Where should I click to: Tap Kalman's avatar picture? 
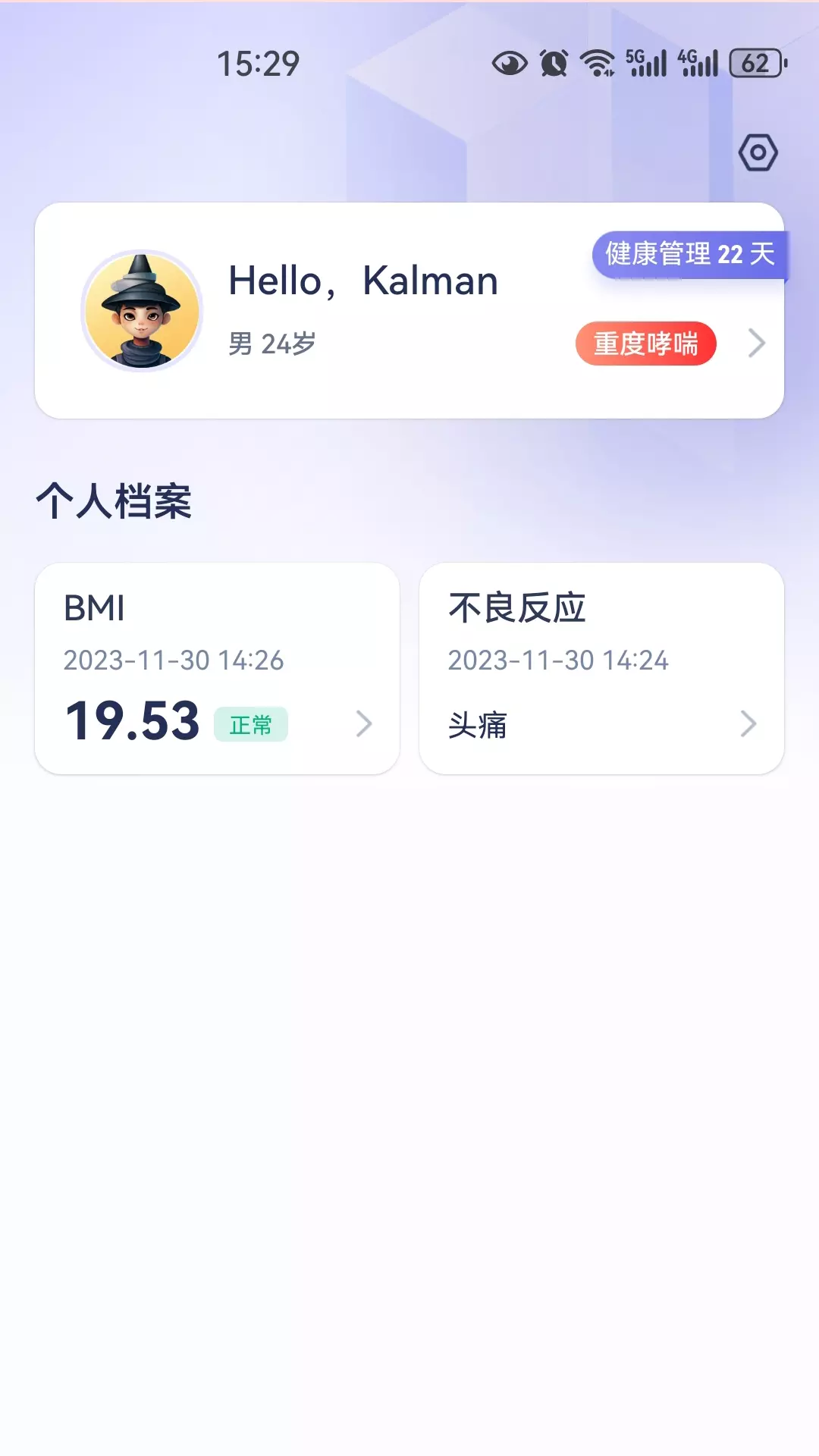tap(142, 311)
